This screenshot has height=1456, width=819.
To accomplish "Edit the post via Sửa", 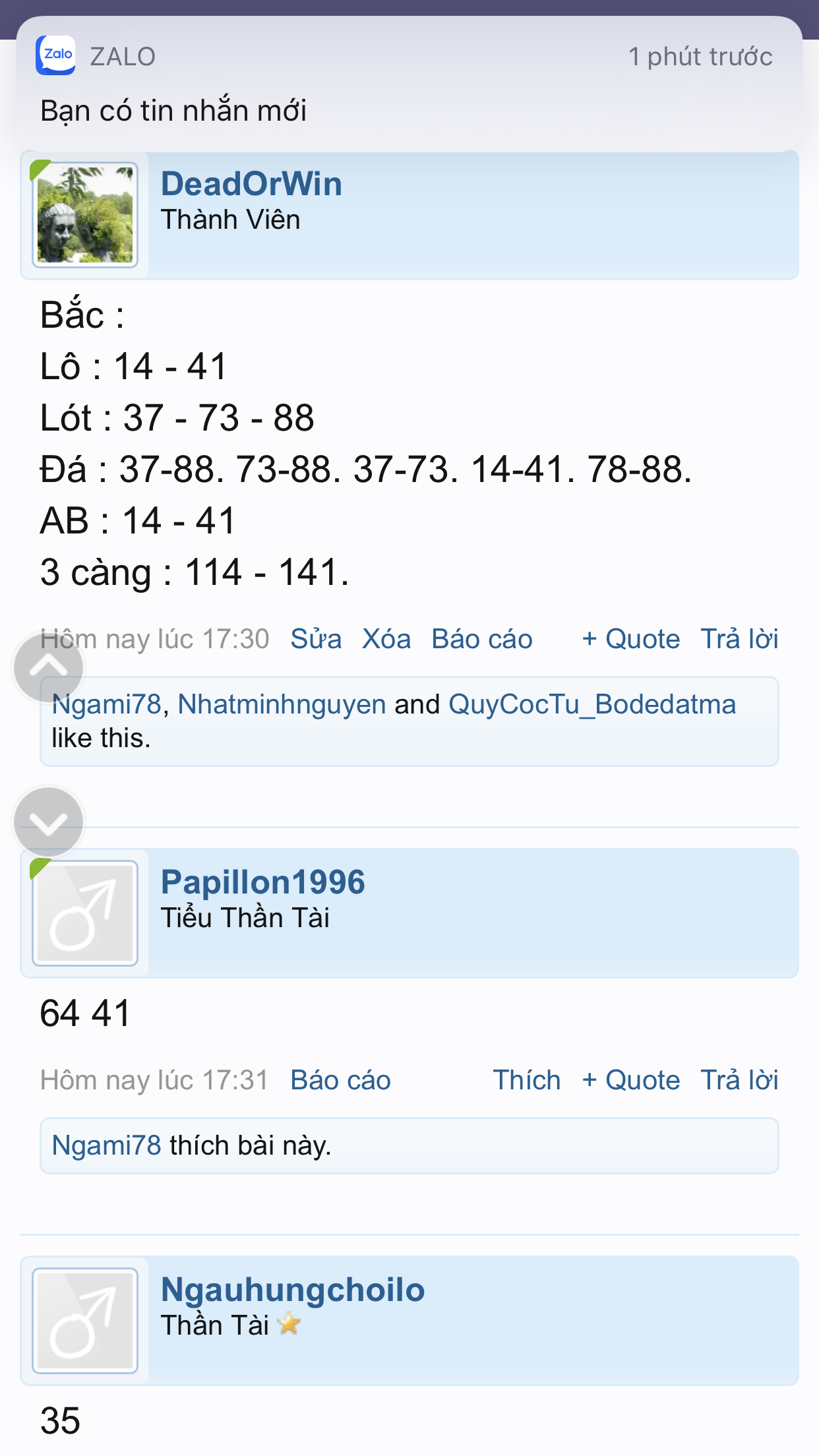I will (x=316, y=639).
